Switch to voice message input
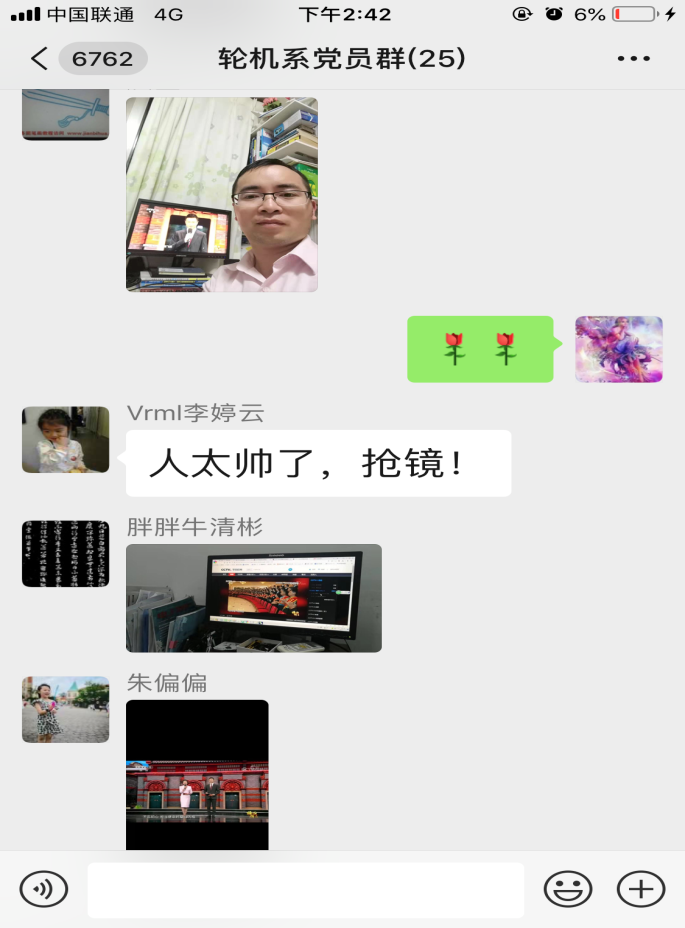The width and height of the screenshot is (685, 928). click(44, 888)
